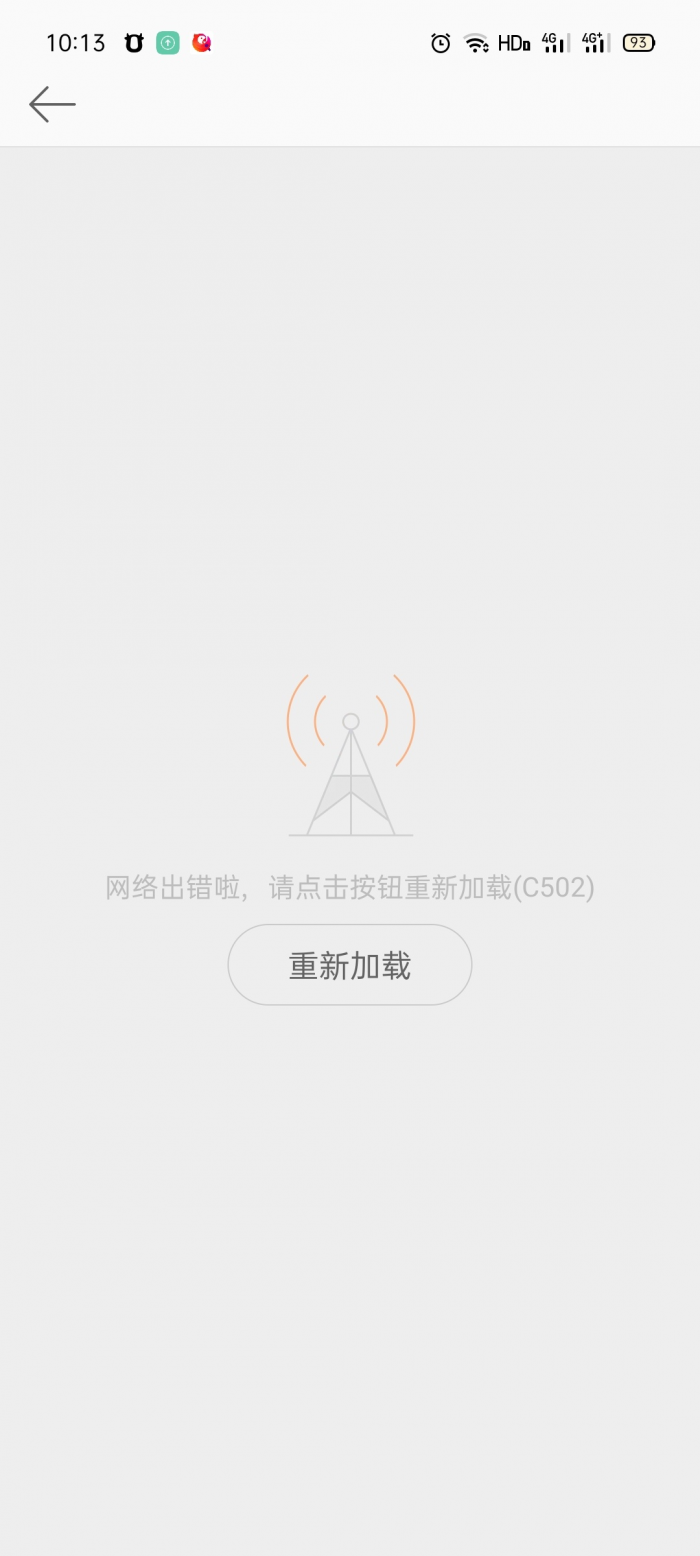This screenshot has height=1556, width=700.
Task: Tap the 重新加载 reload button
Action: [349, 965]
